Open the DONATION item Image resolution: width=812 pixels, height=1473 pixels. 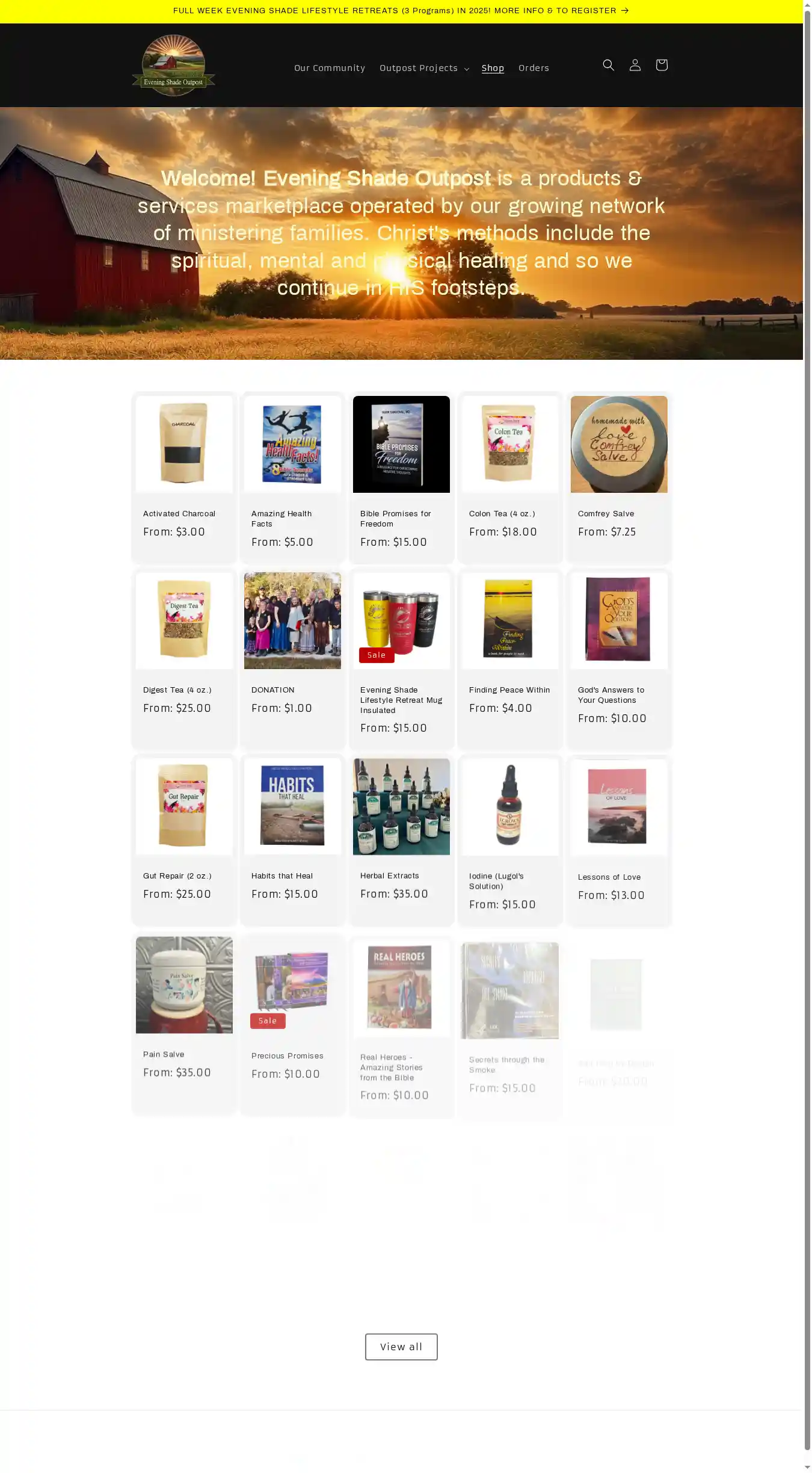pyautogui.click(x=272, y=690)
